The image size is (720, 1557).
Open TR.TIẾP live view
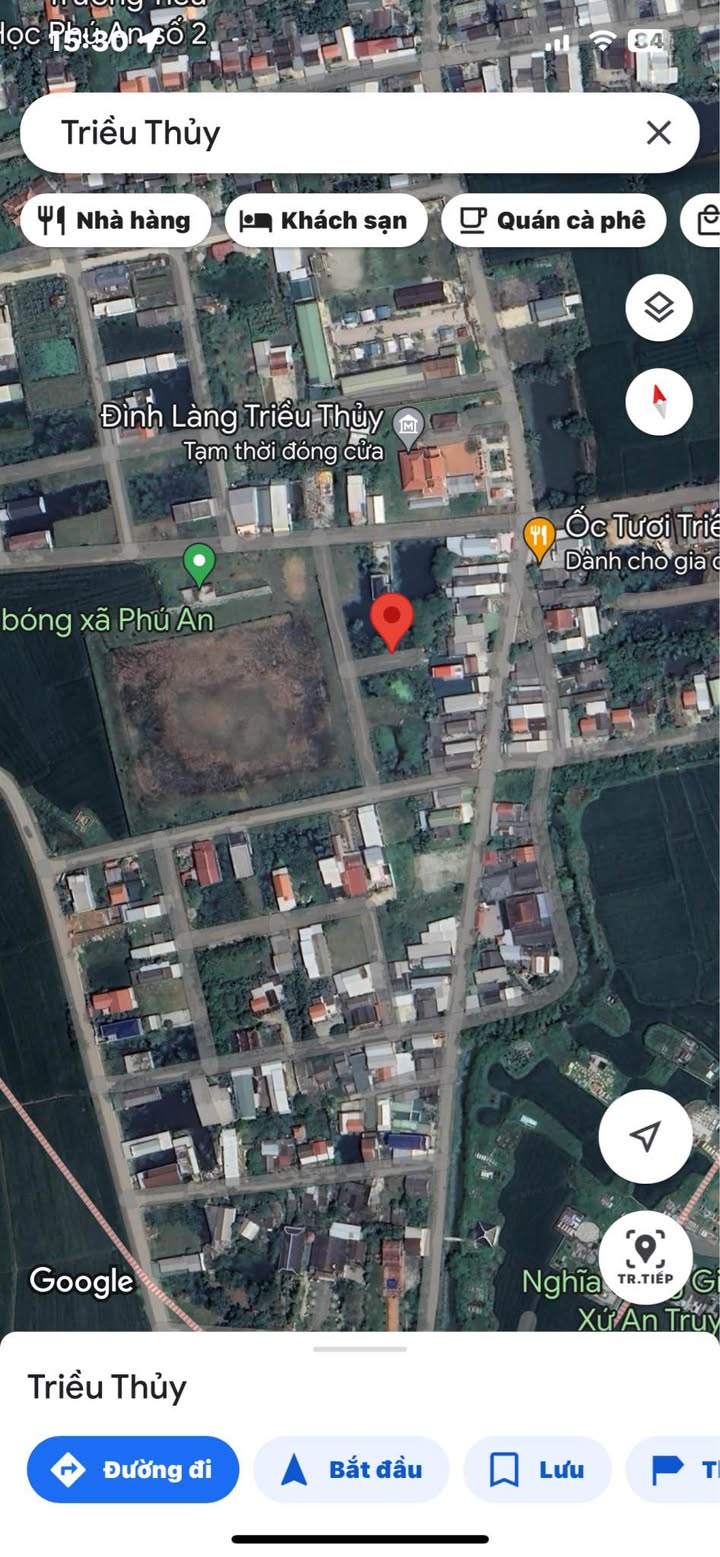click(x=646, y=1256)
